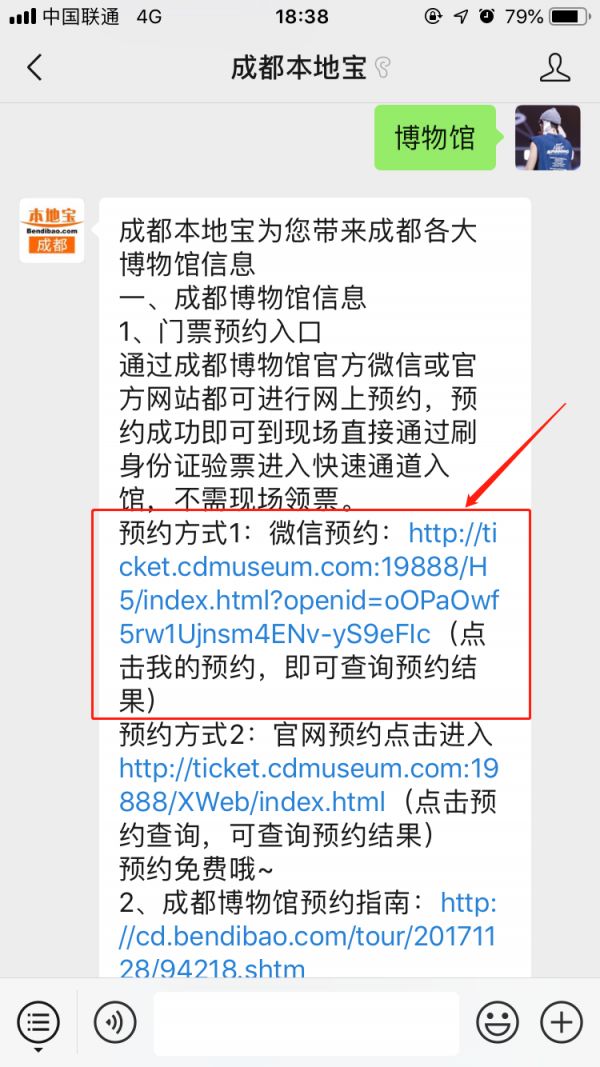600x1067 pixels.
Task: Open the account profile icon
Action: coord(554,68)
